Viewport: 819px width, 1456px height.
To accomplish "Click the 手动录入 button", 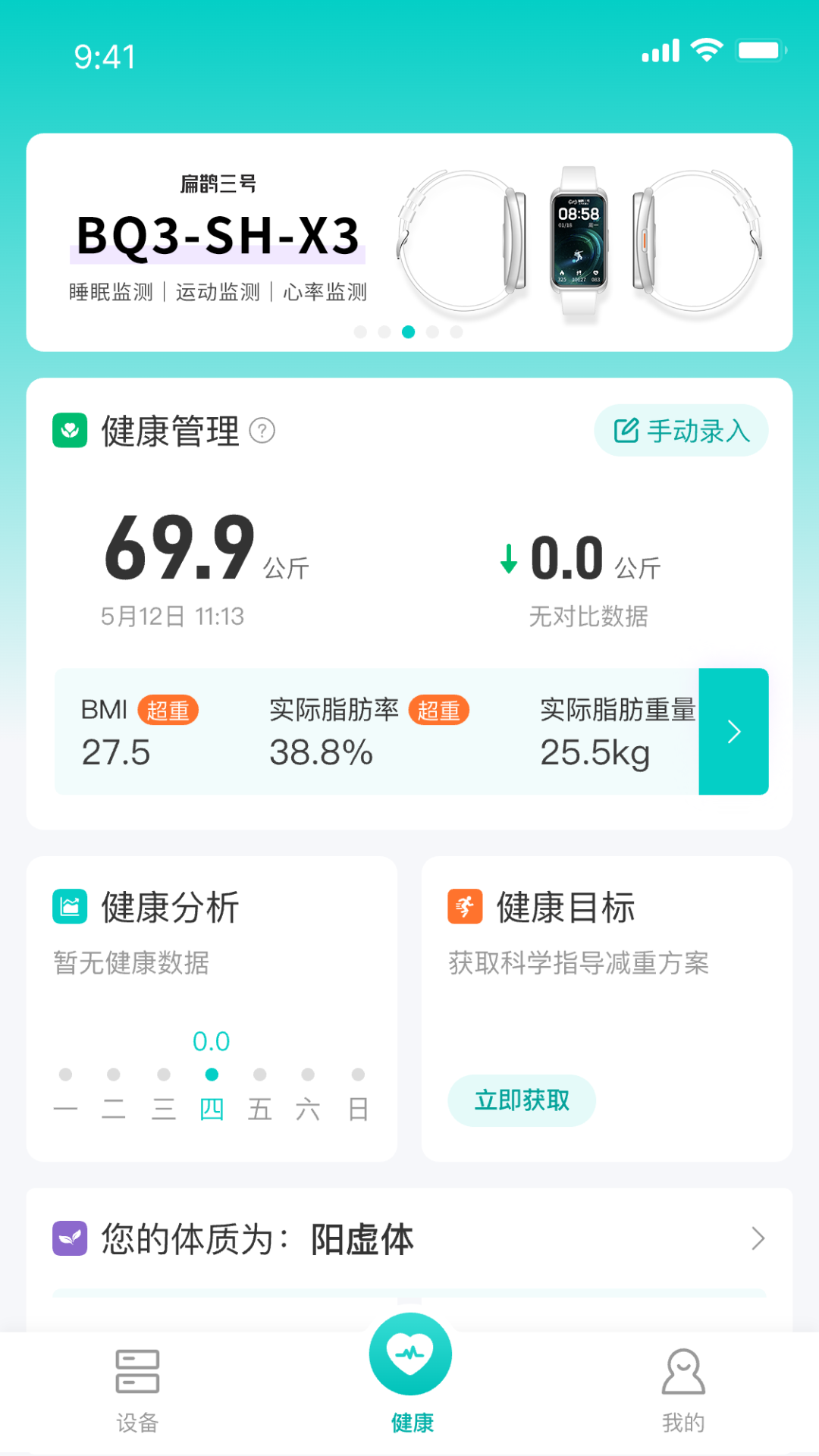I will pyautogui.click(x=680, y=430).
